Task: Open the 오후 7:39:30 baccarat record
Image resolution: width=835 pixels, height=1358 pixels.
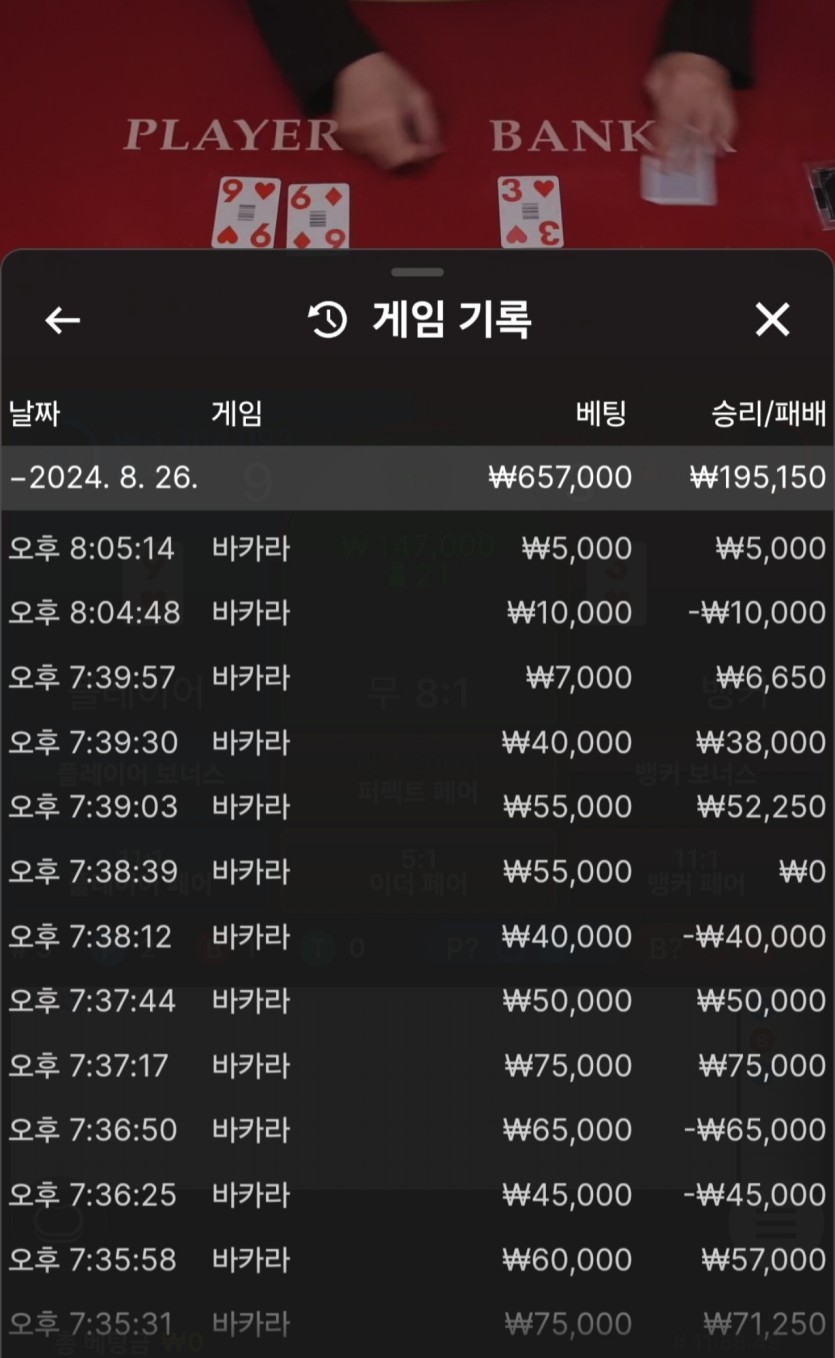Action: (417, 742)
